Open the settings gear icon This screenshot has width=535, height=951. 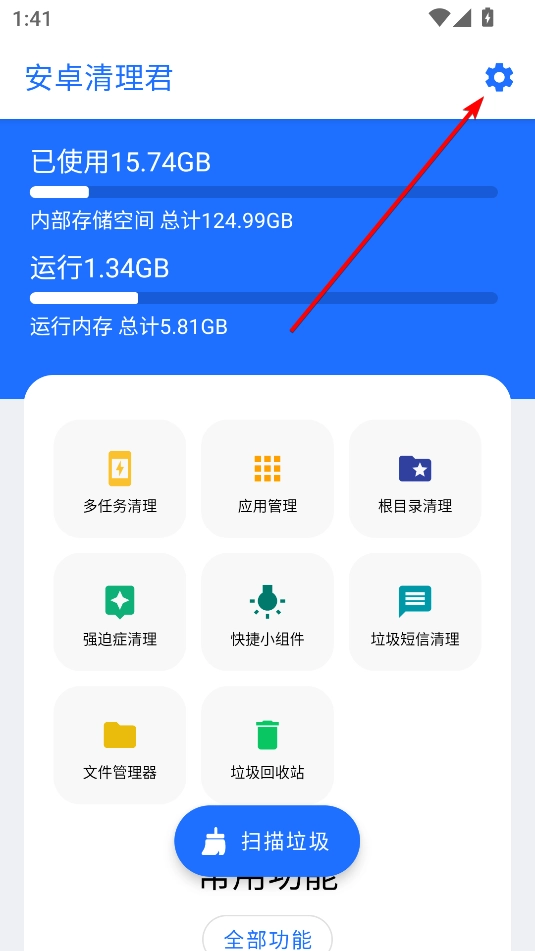pos(499,78)
